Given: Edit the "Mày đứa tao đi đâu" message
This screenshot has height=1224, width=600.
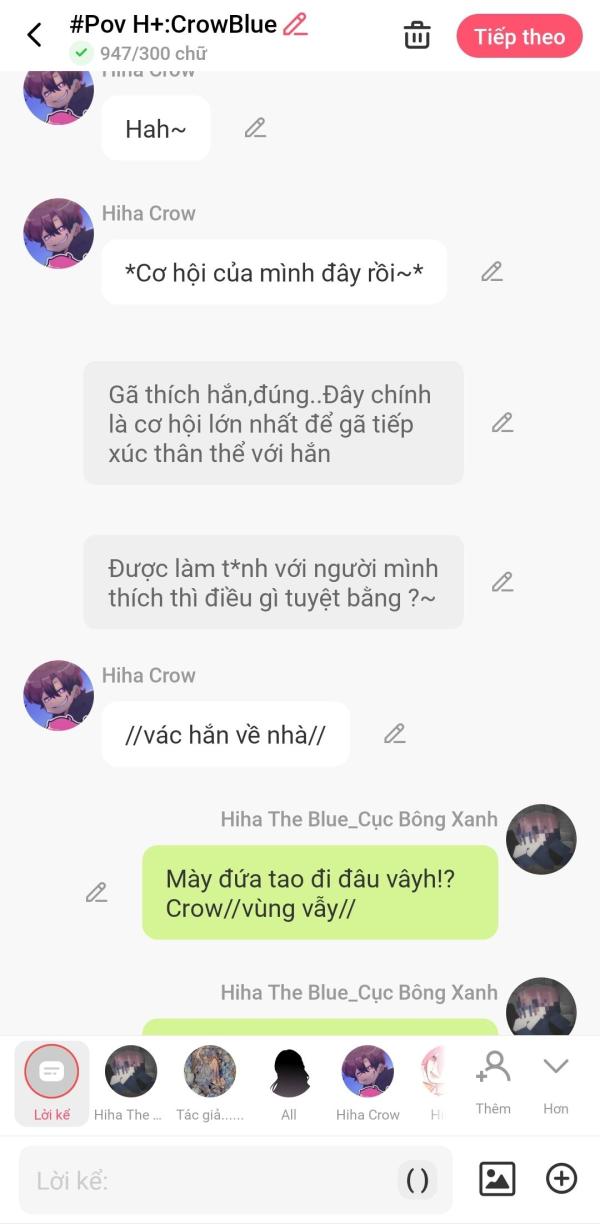Looking at the screenshot, I should pyautogui.click(x=97, y=892).
